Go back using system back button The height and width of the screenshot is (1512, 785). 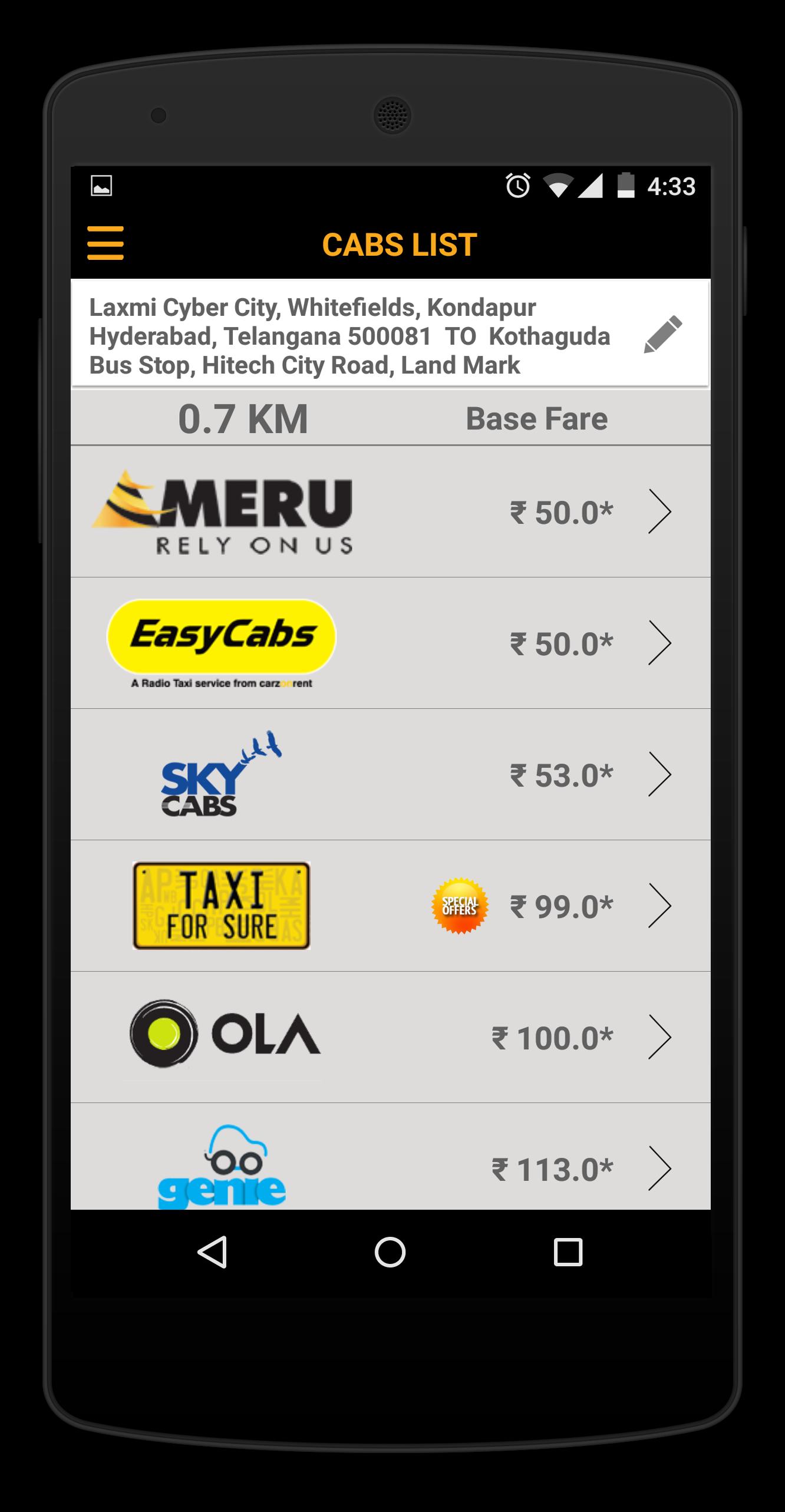(x=213, y=1252)
